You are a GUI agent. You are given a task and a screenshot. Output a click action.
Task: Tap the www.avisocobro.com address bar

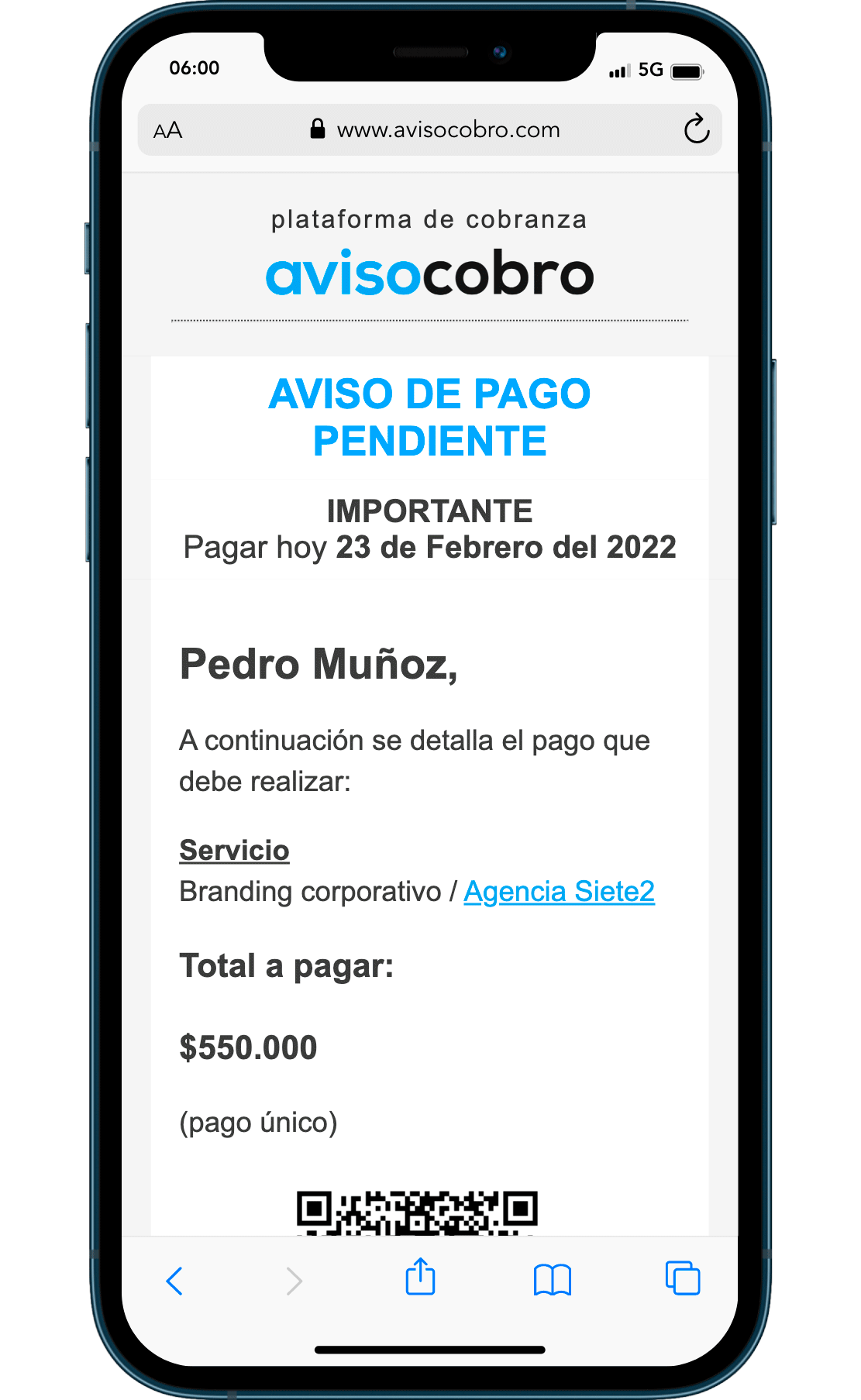(x=447, y=130)
